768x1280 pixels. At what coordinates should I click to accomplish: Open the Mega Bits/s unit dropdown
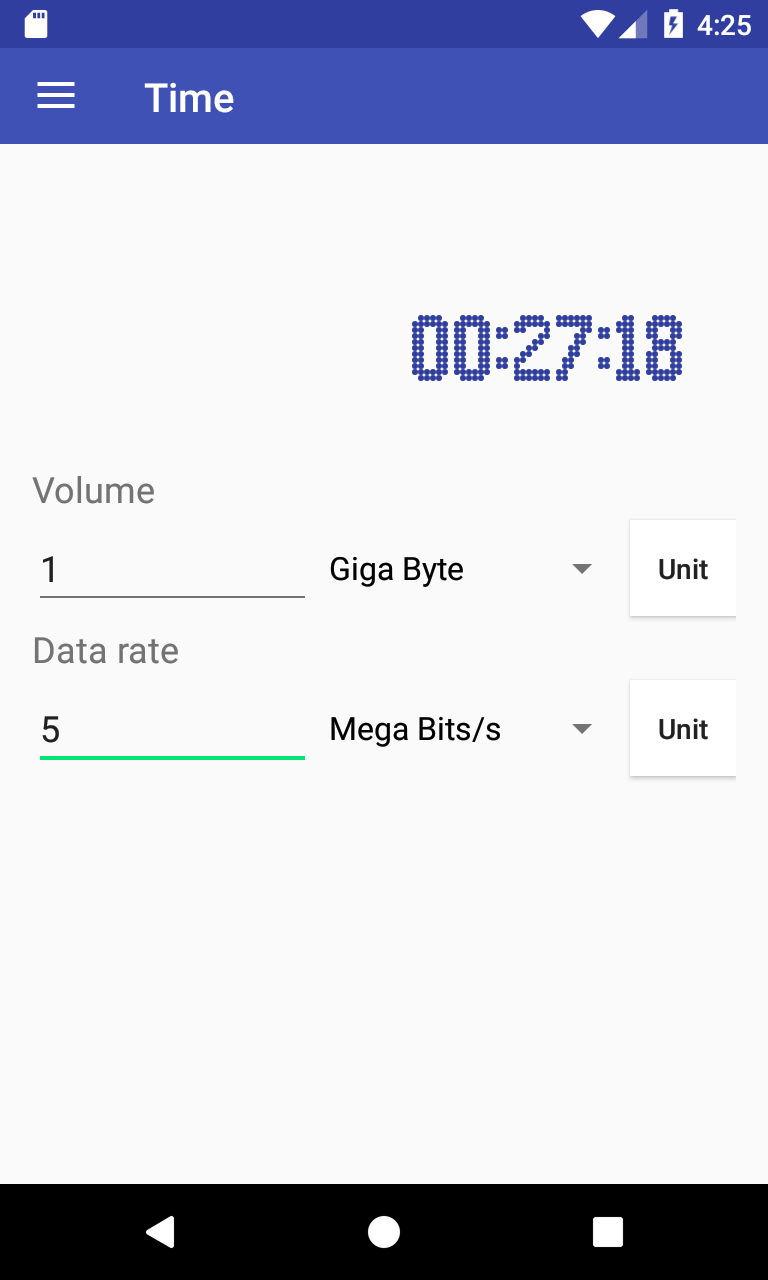(461, 729)
